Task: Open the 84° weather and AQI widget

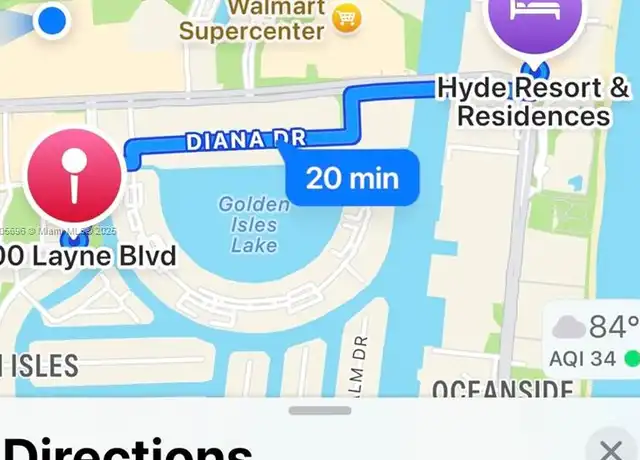Action: click(594, 340)
